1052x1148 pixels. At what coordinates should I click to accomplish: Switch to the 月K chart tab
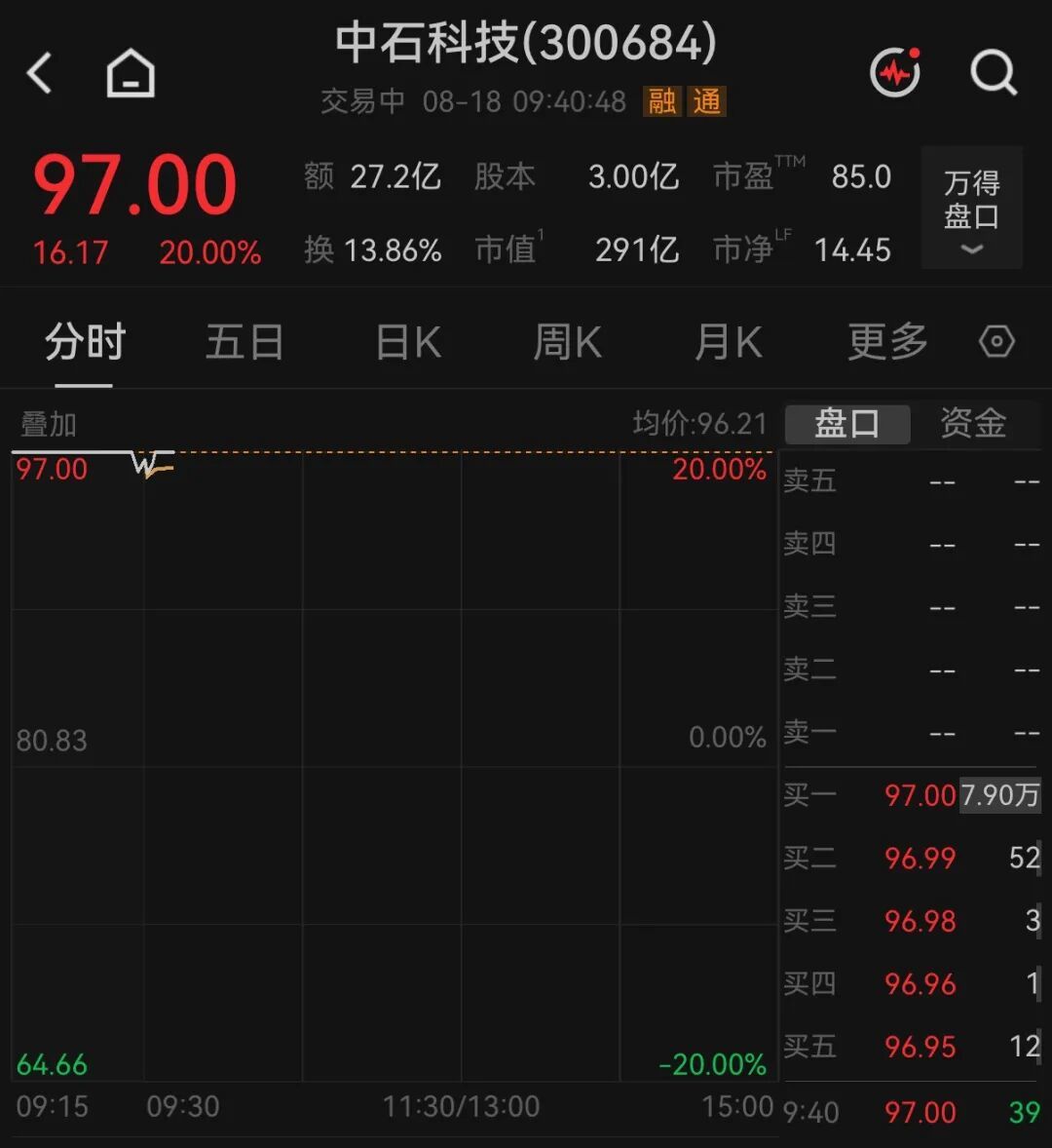coord(729,342)
